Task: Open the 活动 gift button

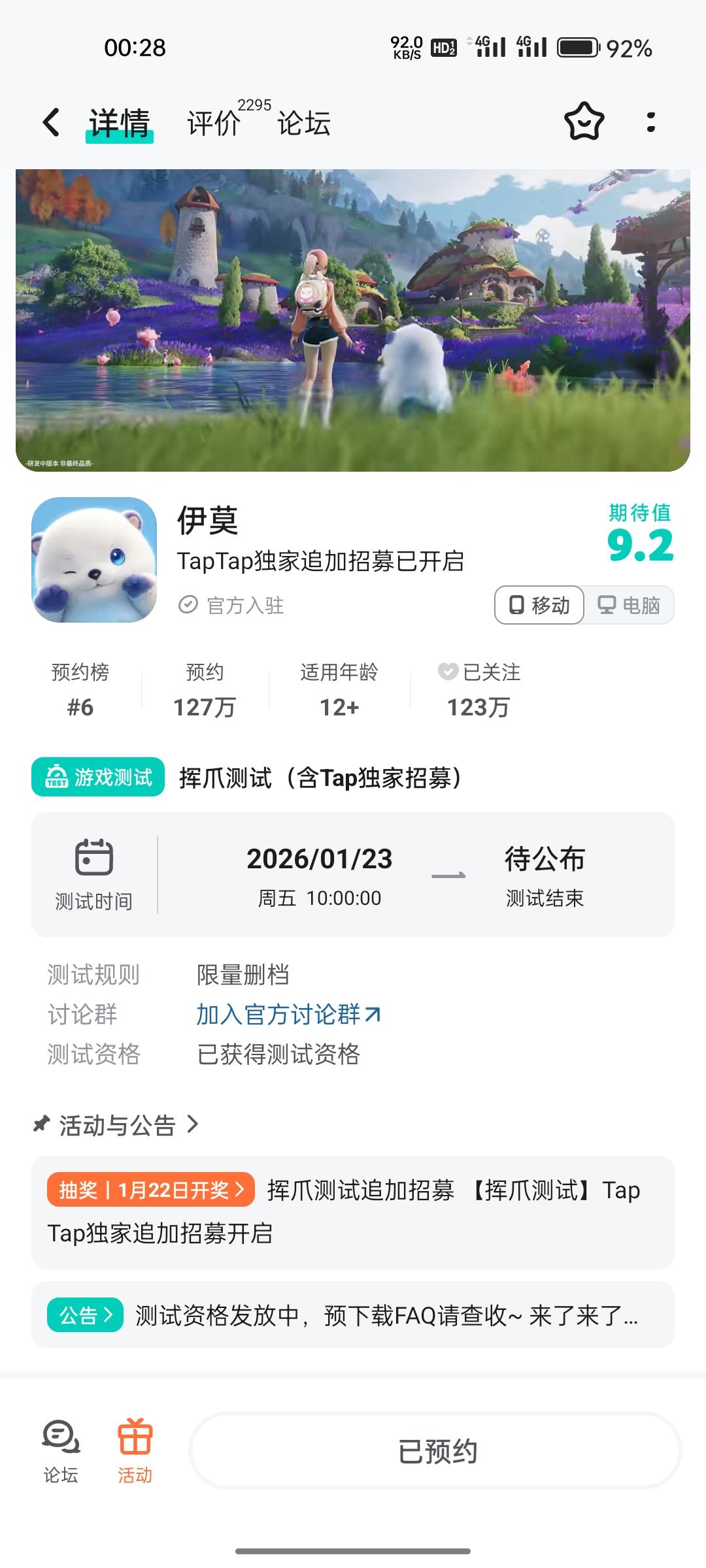Action: click(x=135, y=1450)
